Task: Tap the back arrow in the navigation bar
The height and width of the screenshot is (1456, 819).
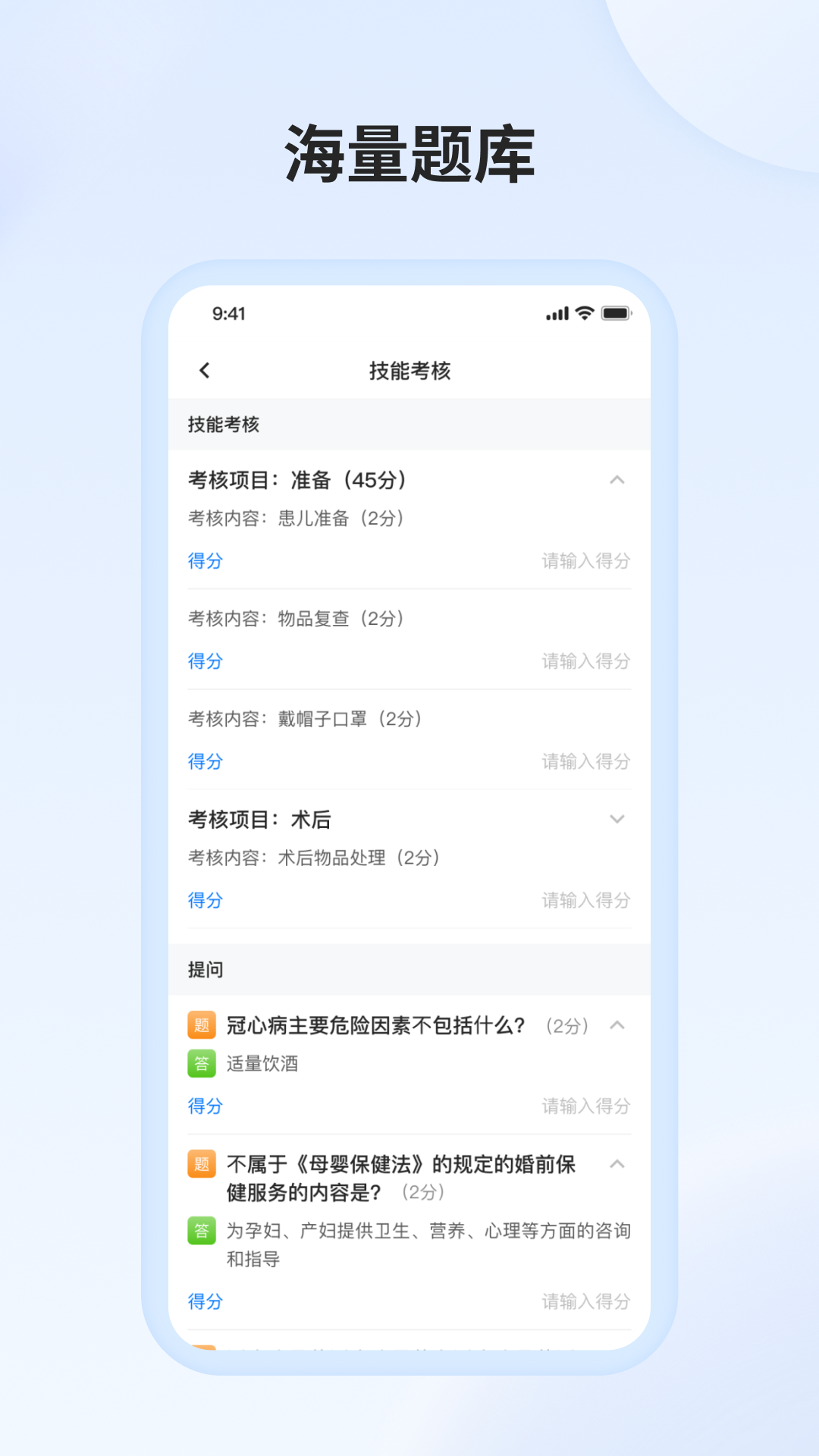Action: (x=202, y=371)
